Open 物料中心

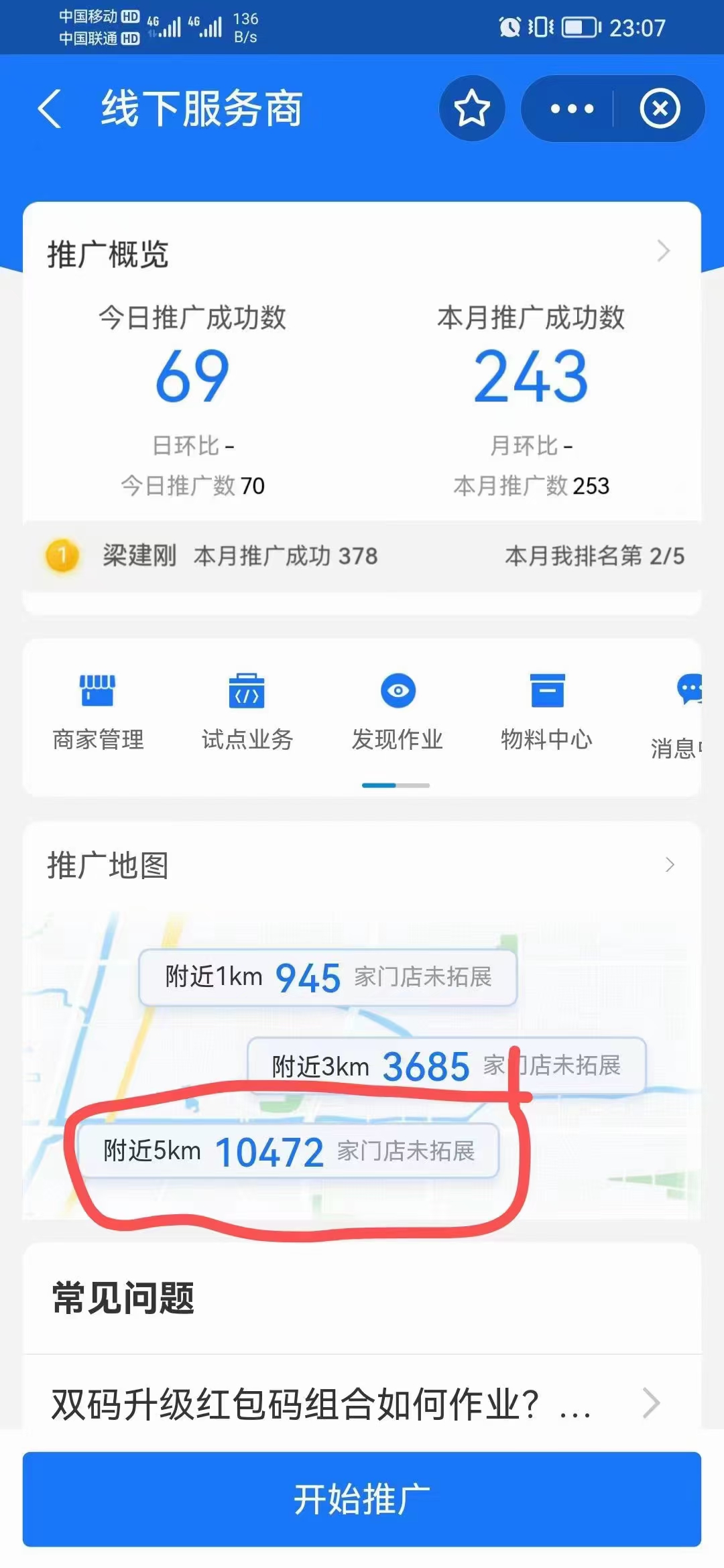tap(547, 712)
